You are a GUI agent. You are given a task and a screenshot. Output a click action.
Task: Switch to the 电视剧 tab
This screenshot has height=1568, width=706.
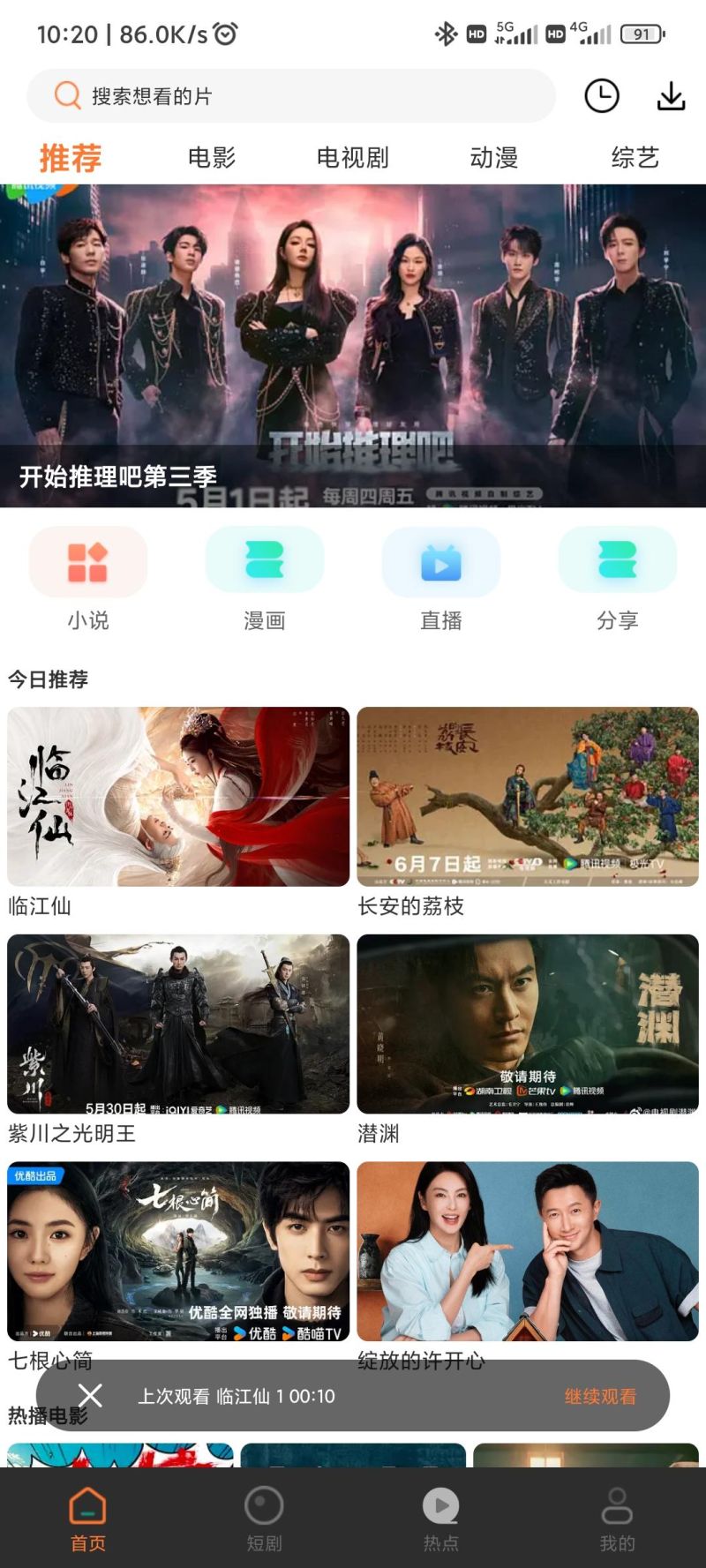(x=353, y=158)
